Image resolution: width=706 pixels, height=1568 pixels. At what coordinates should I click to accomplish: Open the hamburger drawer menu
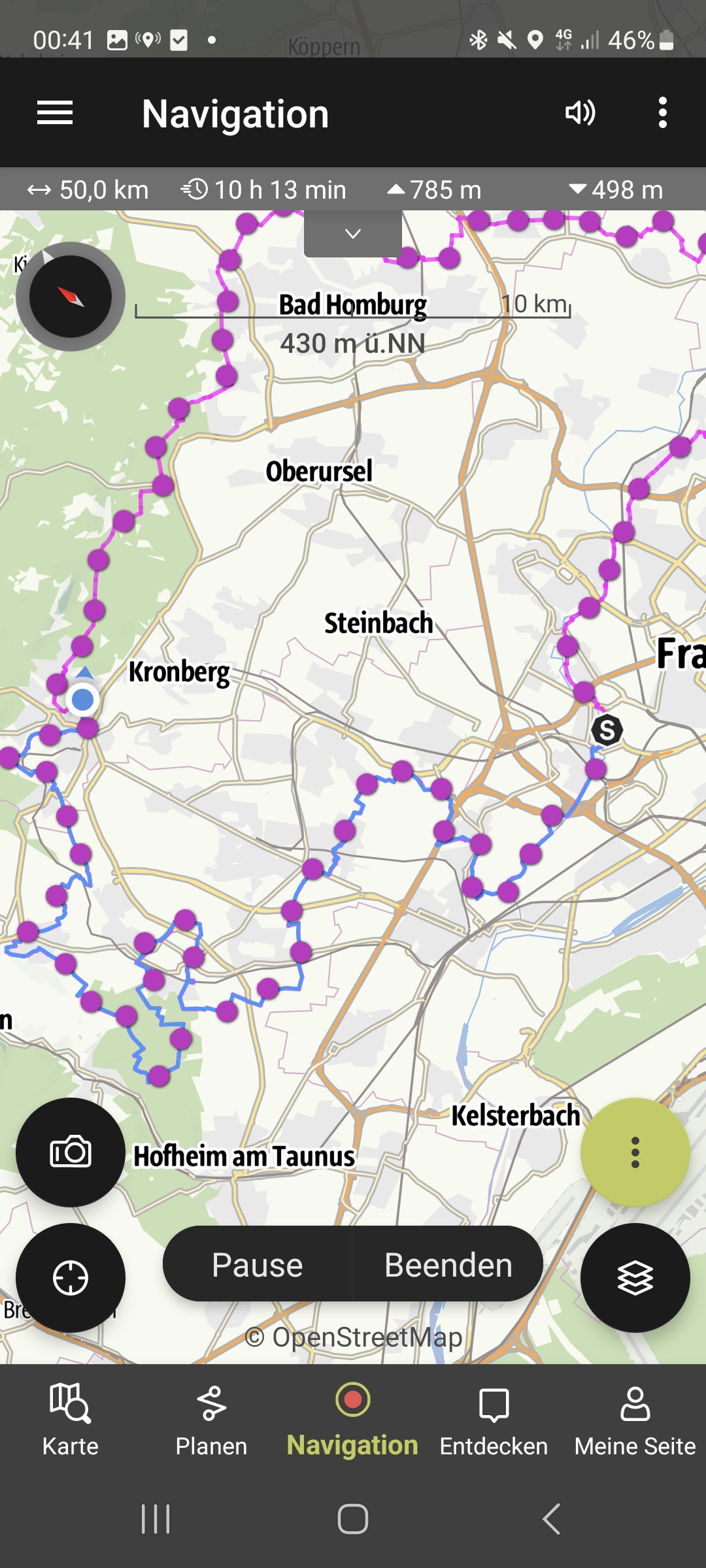(55, 113)
